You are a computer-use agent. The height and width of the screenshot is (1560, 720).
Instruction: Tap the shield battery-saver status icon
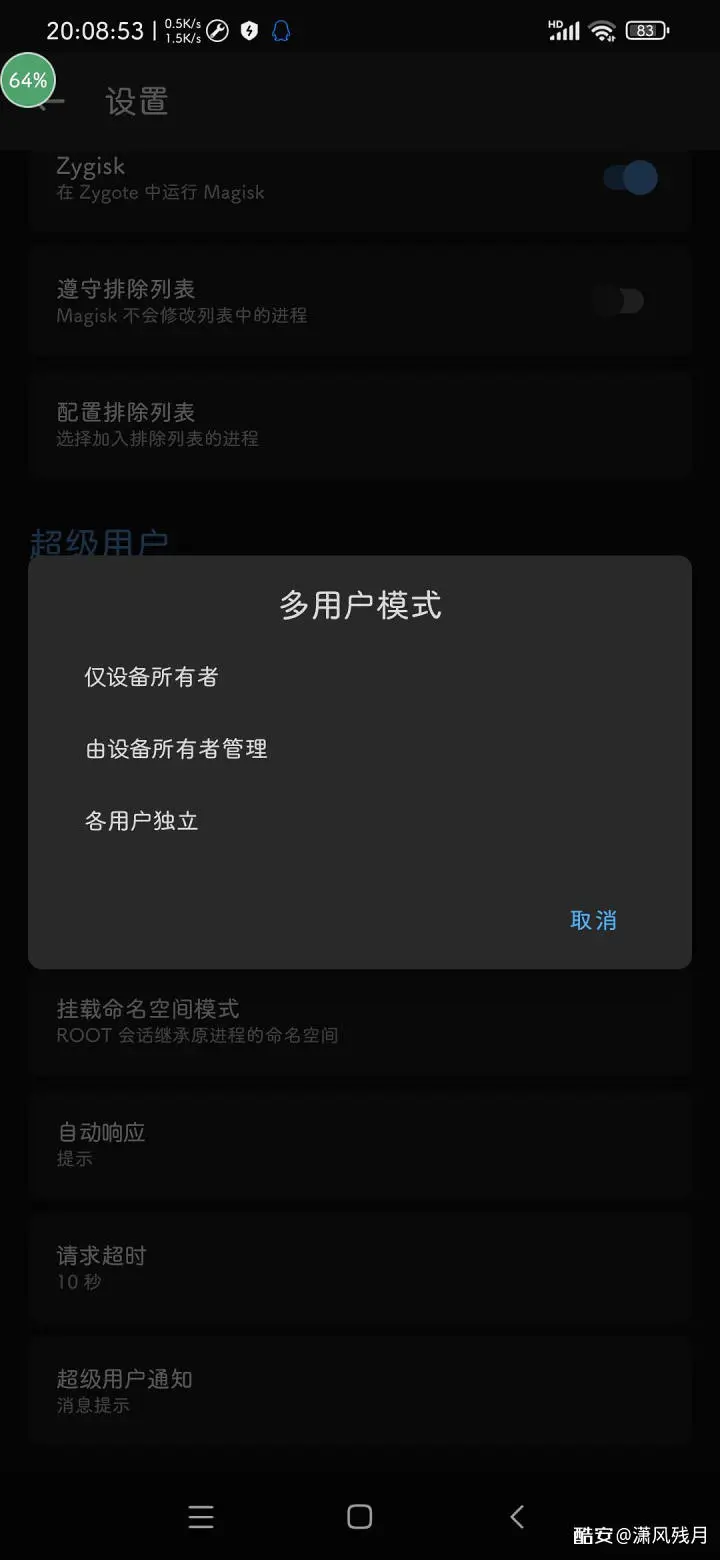pyautogui.click(x=250, y=30)
